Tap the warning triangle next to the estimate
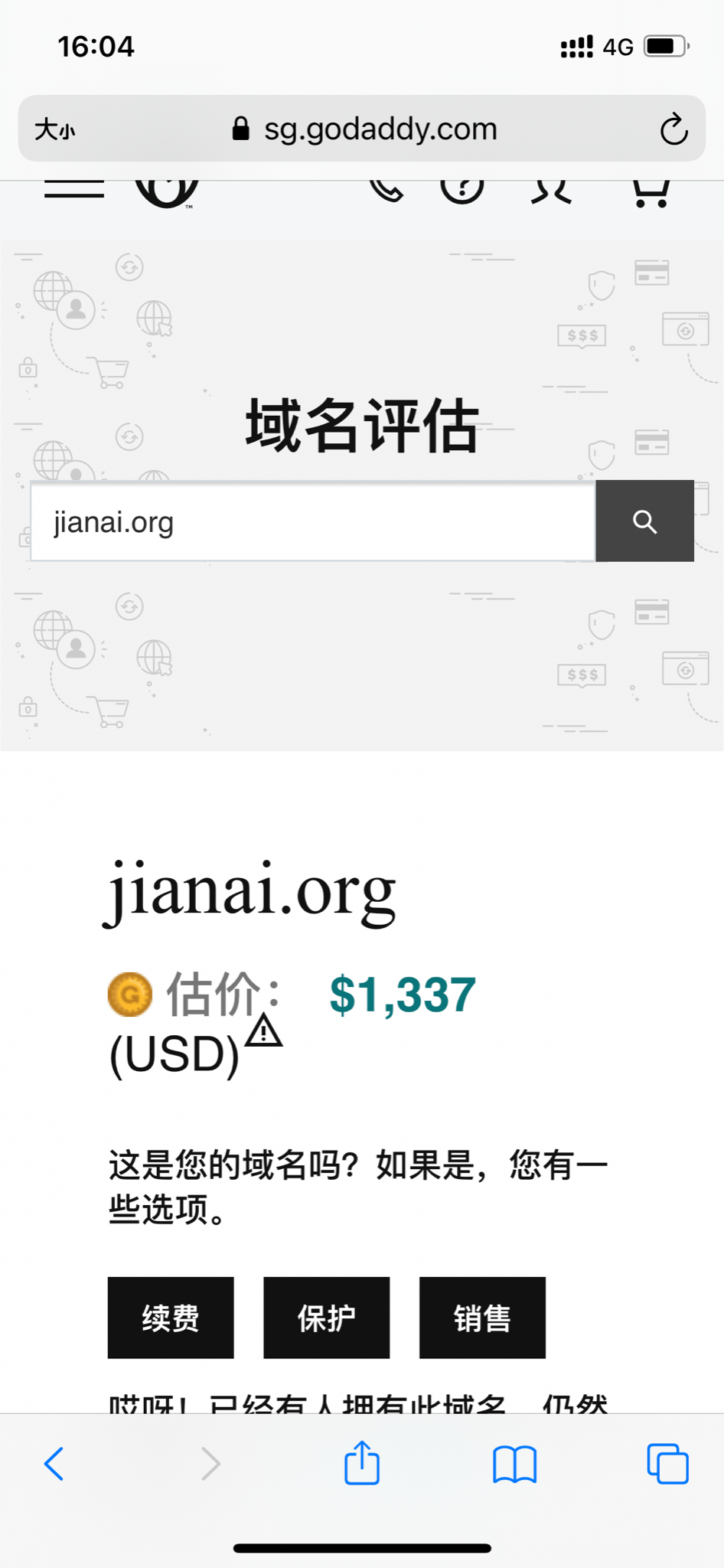The width and height of the screenshot is (724, 1568). pyautogui.click(x=264, y=1031)
